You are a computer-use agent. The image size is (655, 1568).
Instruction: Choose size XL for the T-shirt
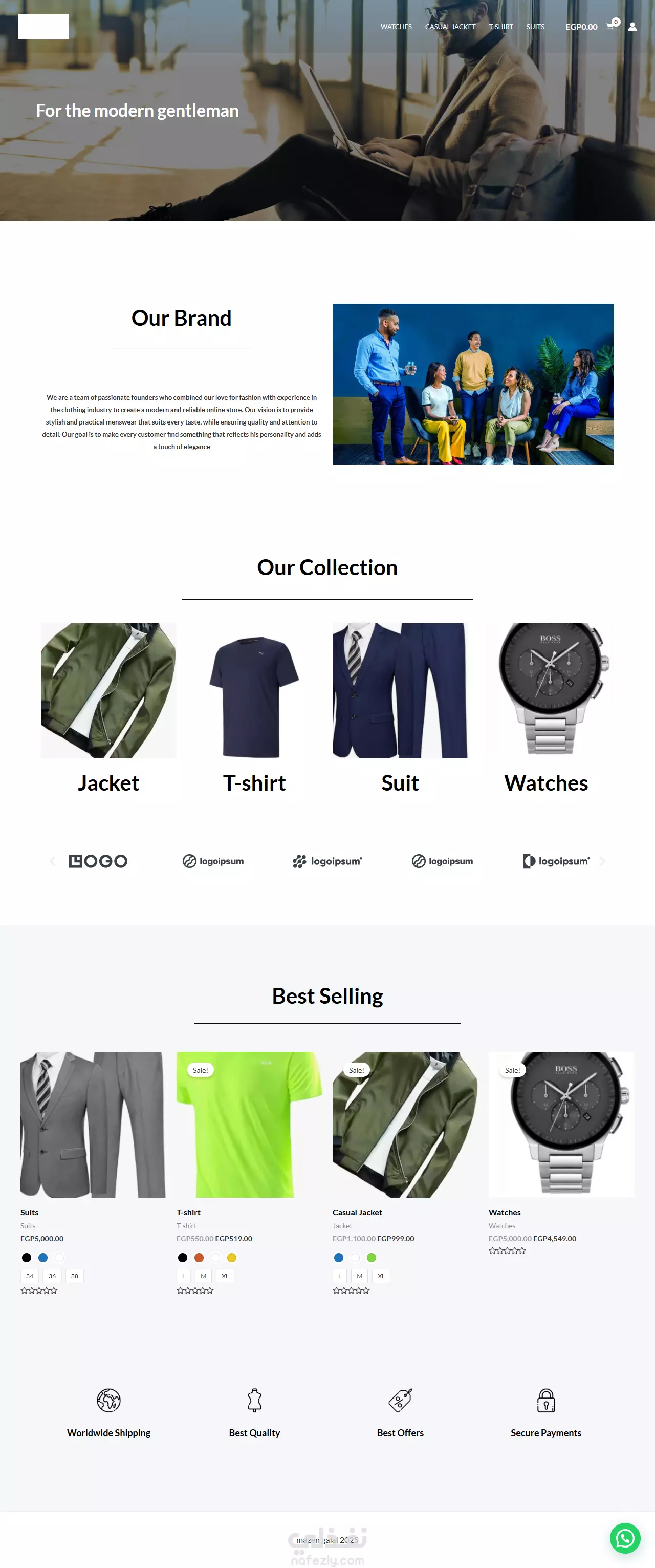225,1276
